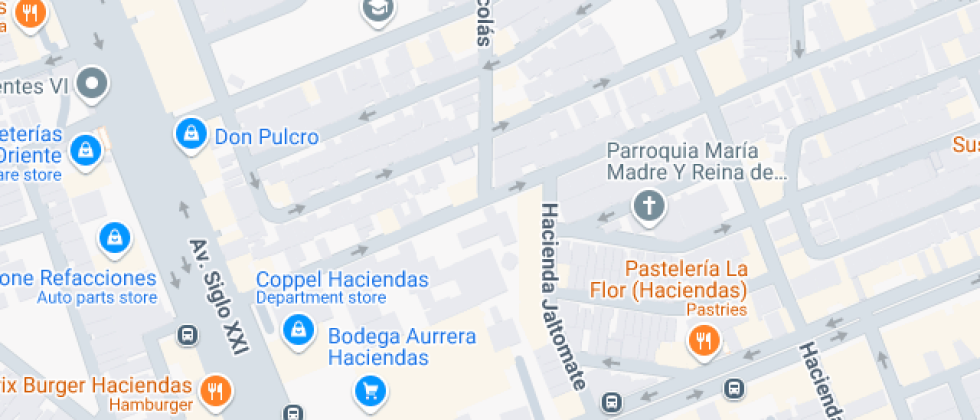The width and height of the screenshot is (980, 420).
Task: Open the Bodega Aurrera Haciendas supermarket pin
Action: tap(371, 388)
